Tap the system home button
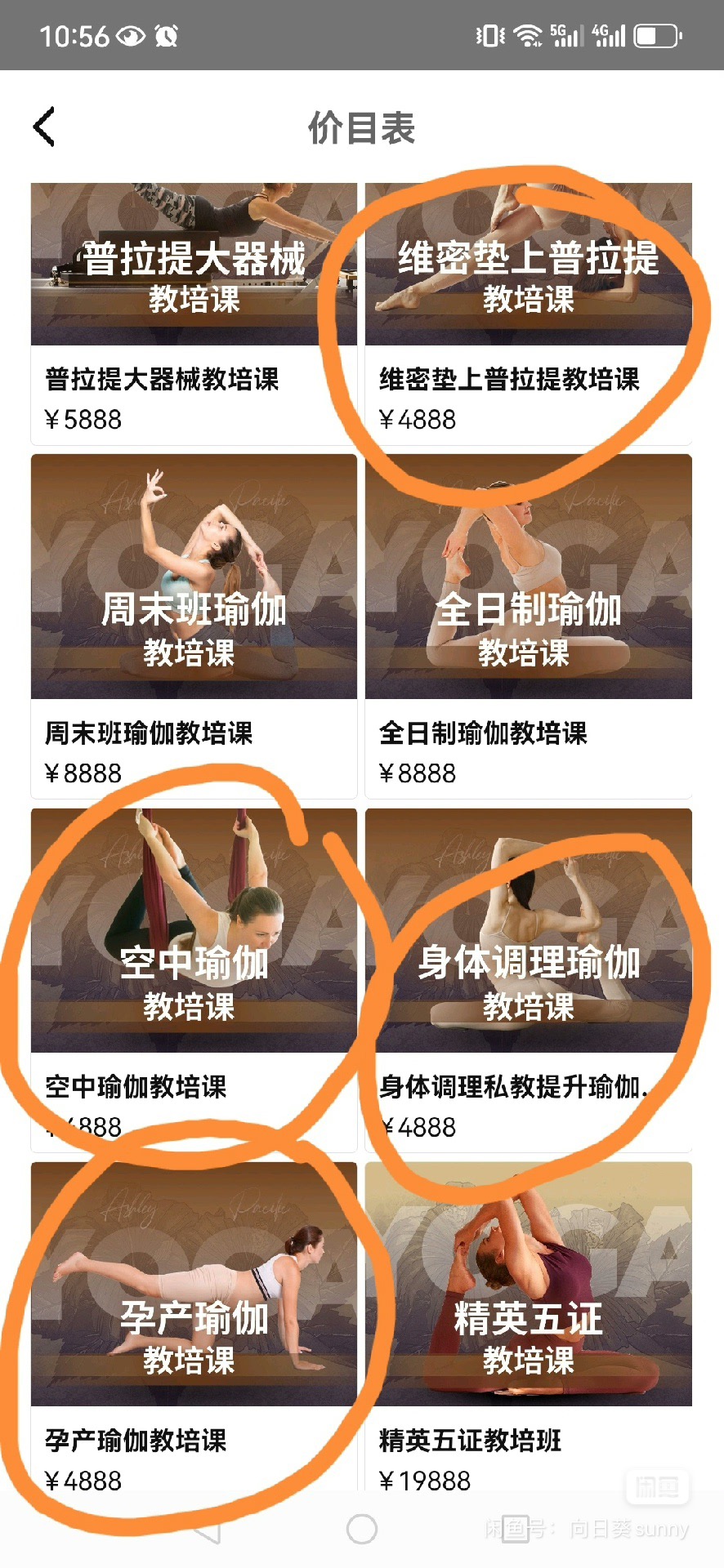Viewport: 724px width, 1568px height. 362,1529
